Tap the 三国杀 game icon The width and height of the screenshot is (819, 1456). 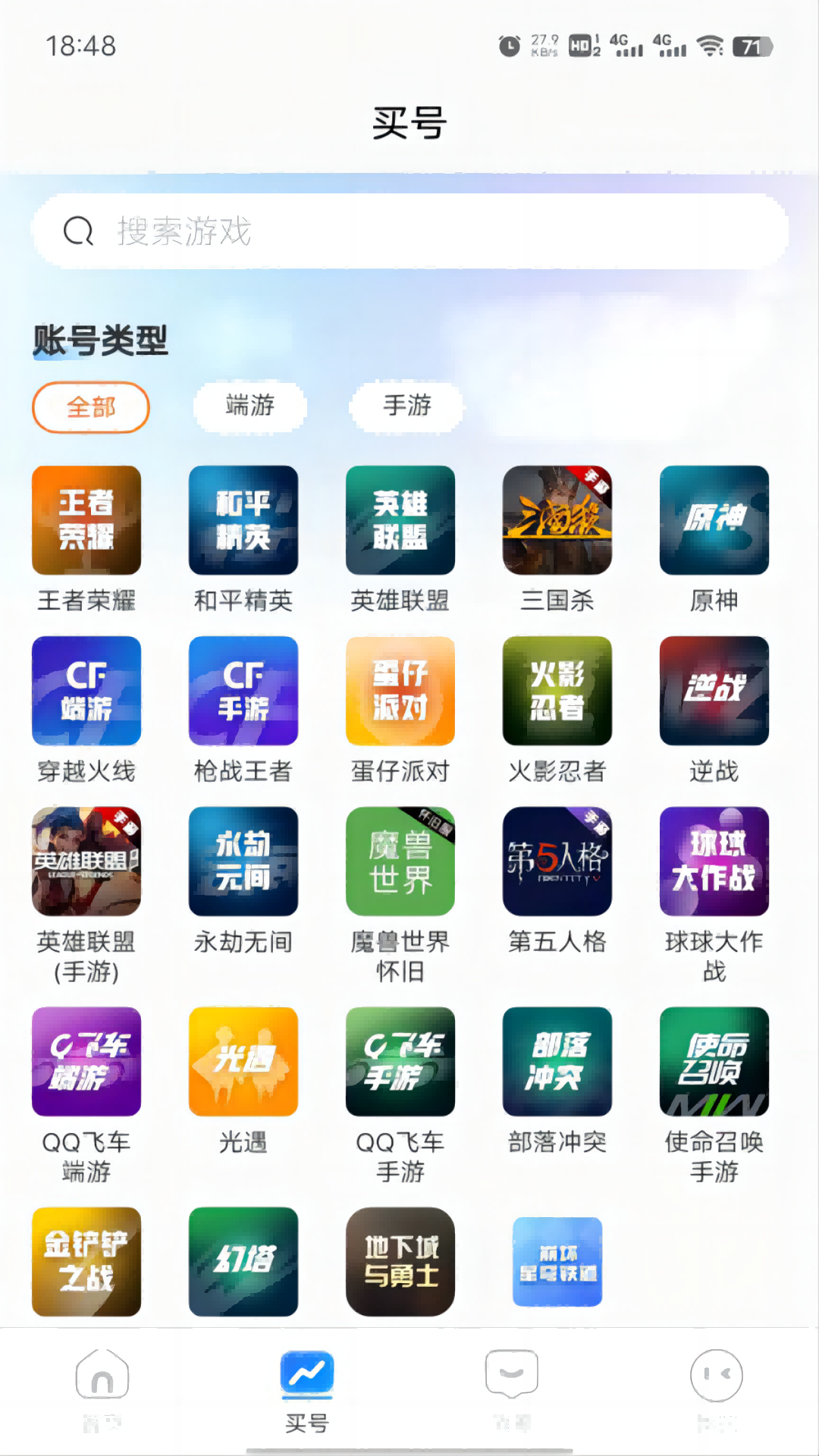coord(557,519)
